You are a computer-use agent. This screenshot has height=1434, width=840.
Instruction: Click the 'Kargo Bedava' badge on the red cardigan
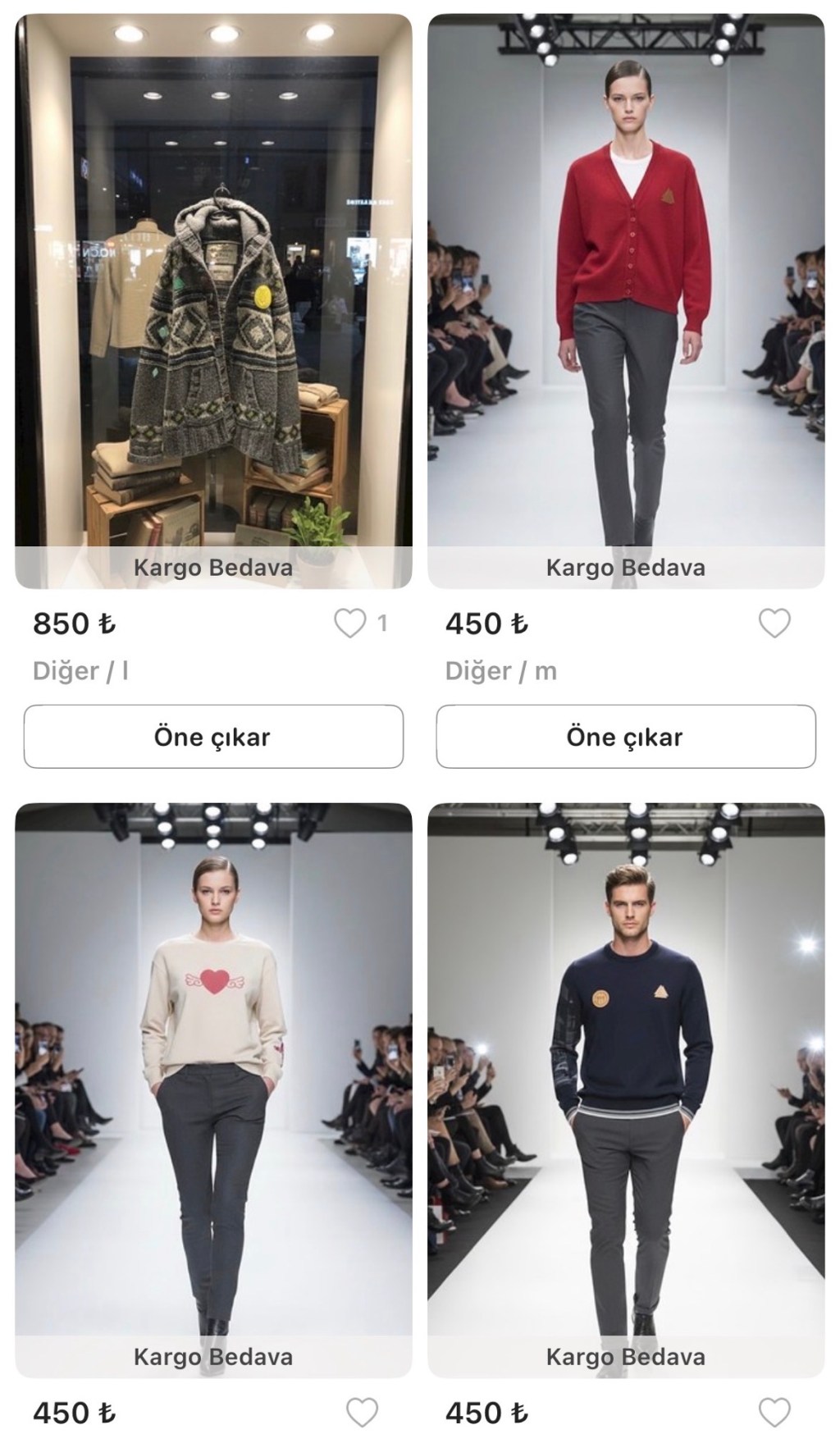(628, 567)
